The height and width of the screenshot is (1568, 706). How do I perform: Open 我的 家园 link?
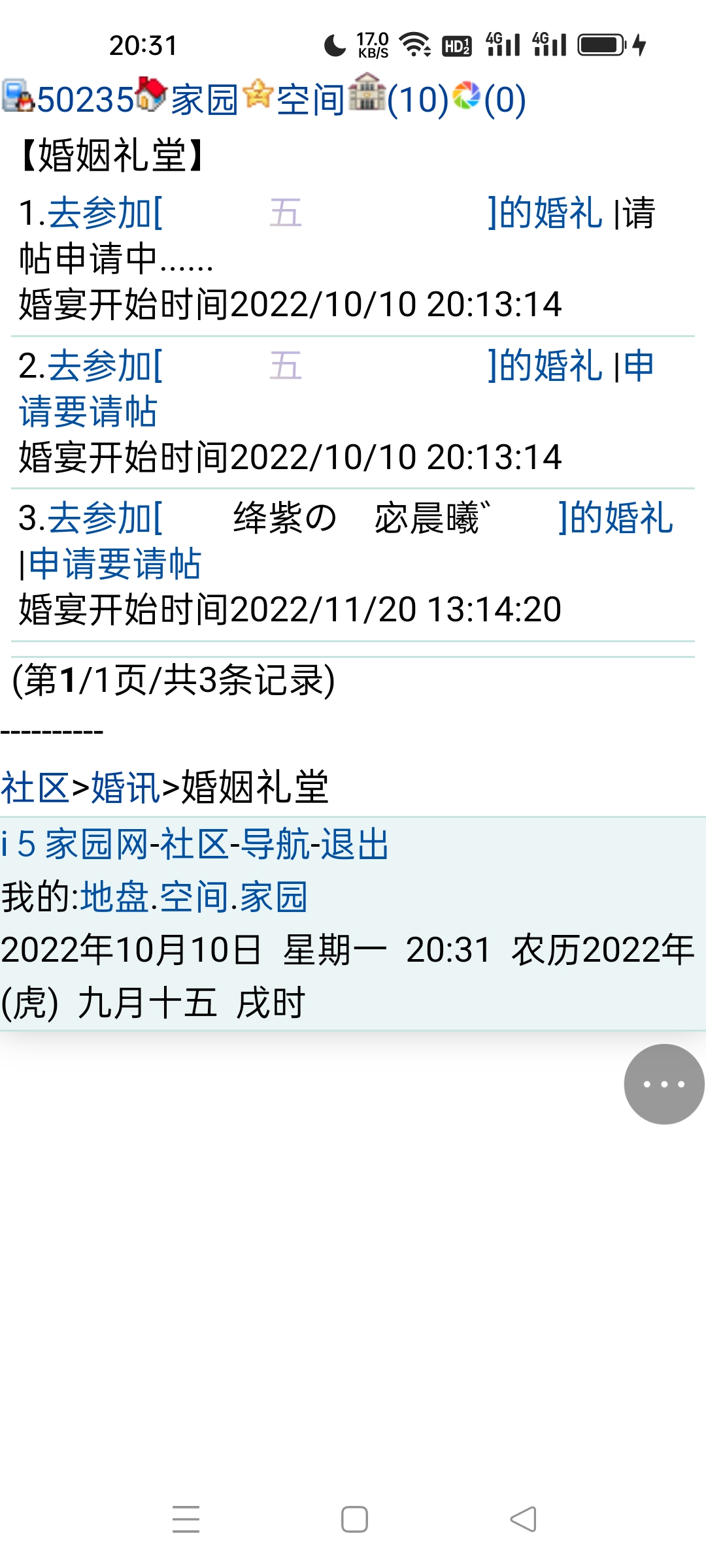(x=271, y=898)
